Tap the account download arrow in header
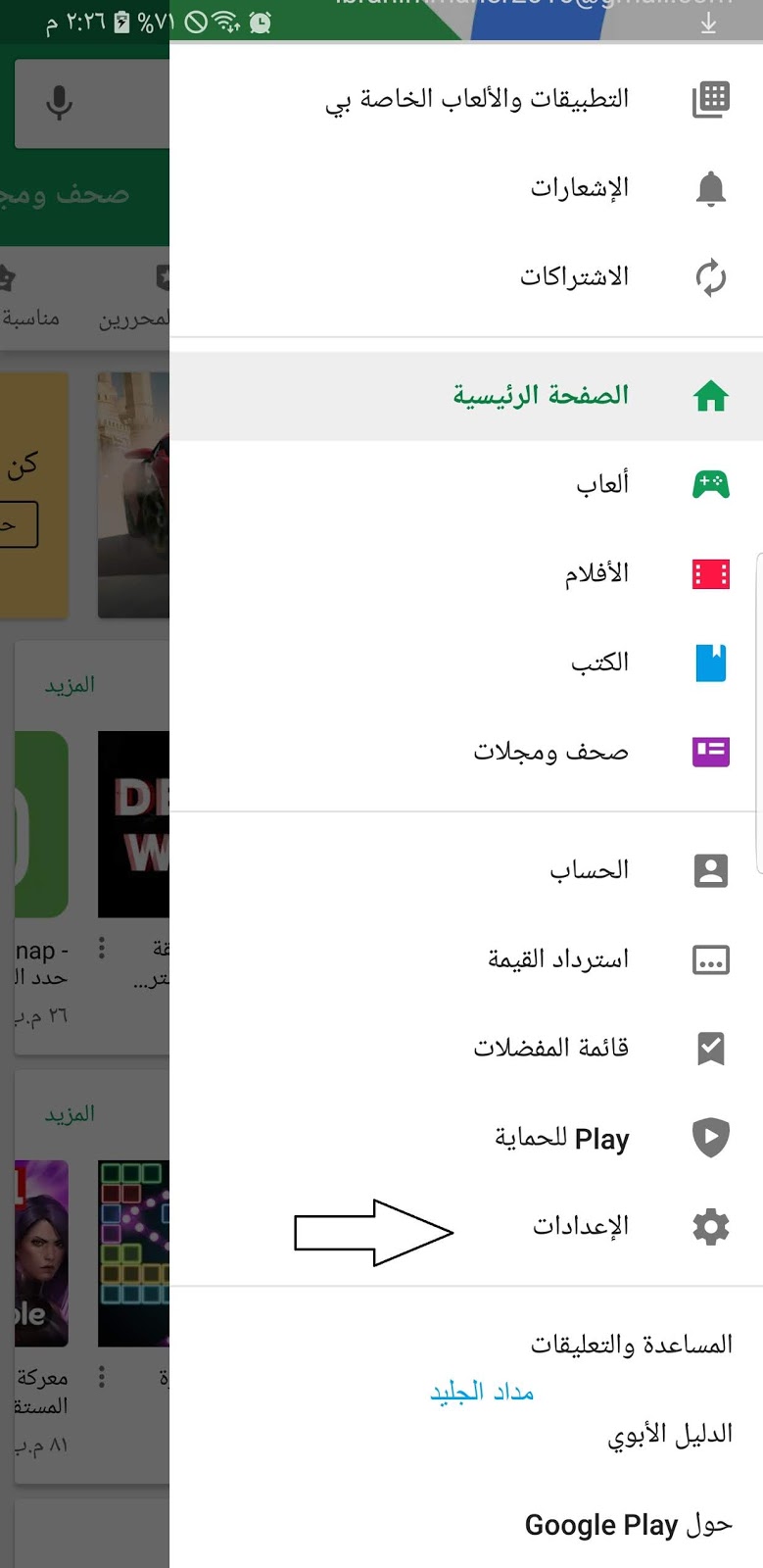Screen dimensions: 763x1568 708,24
